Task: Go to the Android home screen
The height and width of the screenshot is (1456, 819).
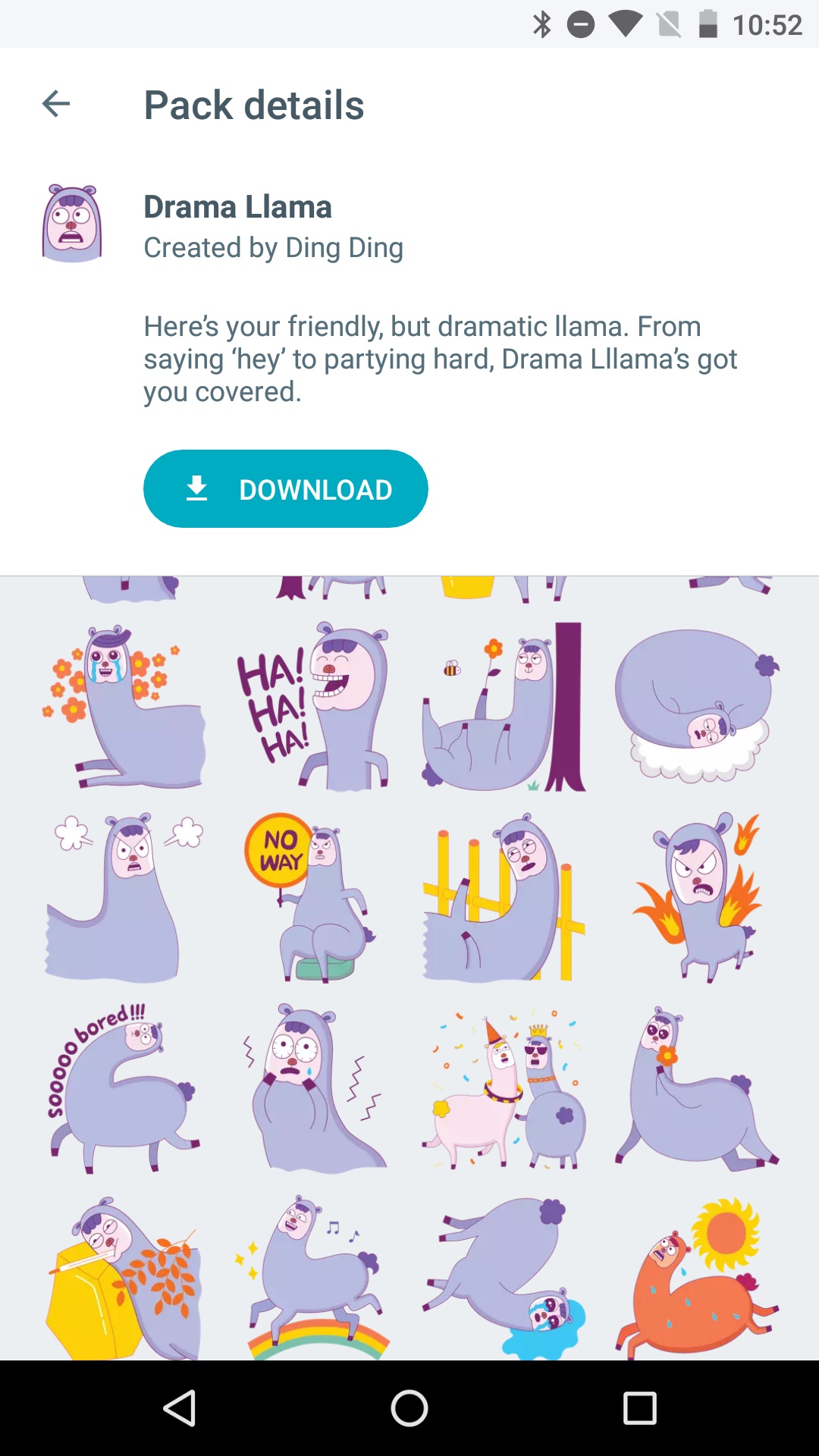Action: (409, 1408)
